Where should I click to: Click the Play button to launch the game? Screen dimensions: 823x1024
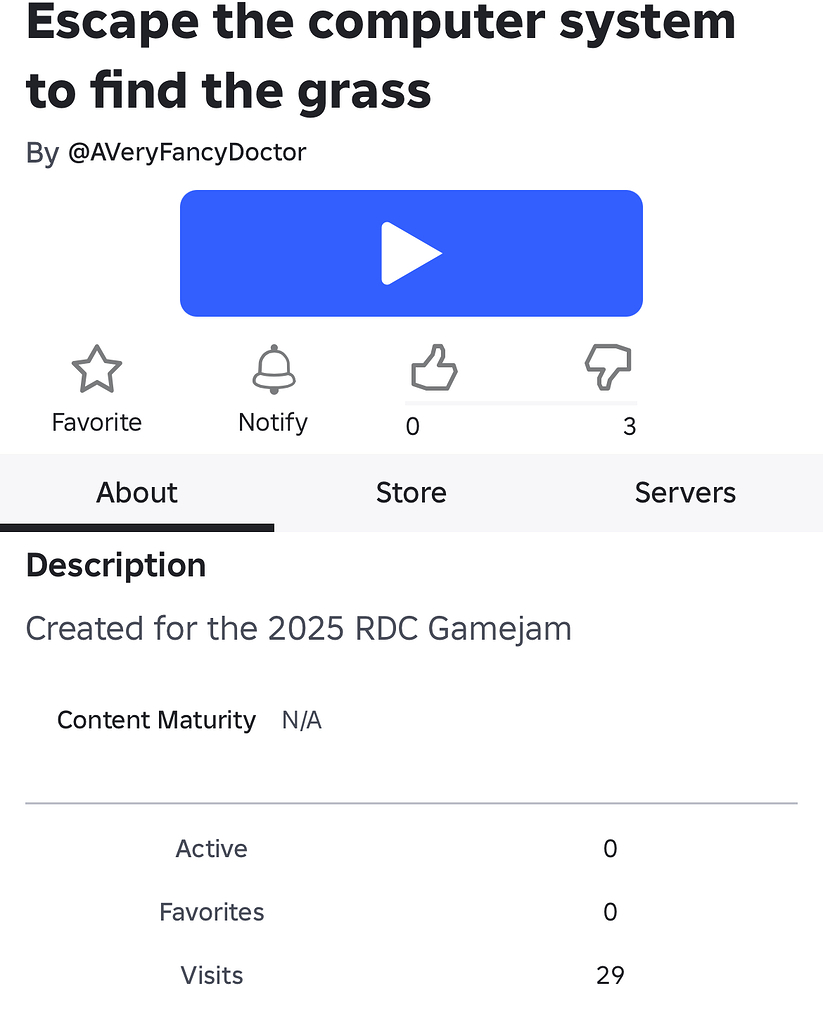click(x=411, y=252)
